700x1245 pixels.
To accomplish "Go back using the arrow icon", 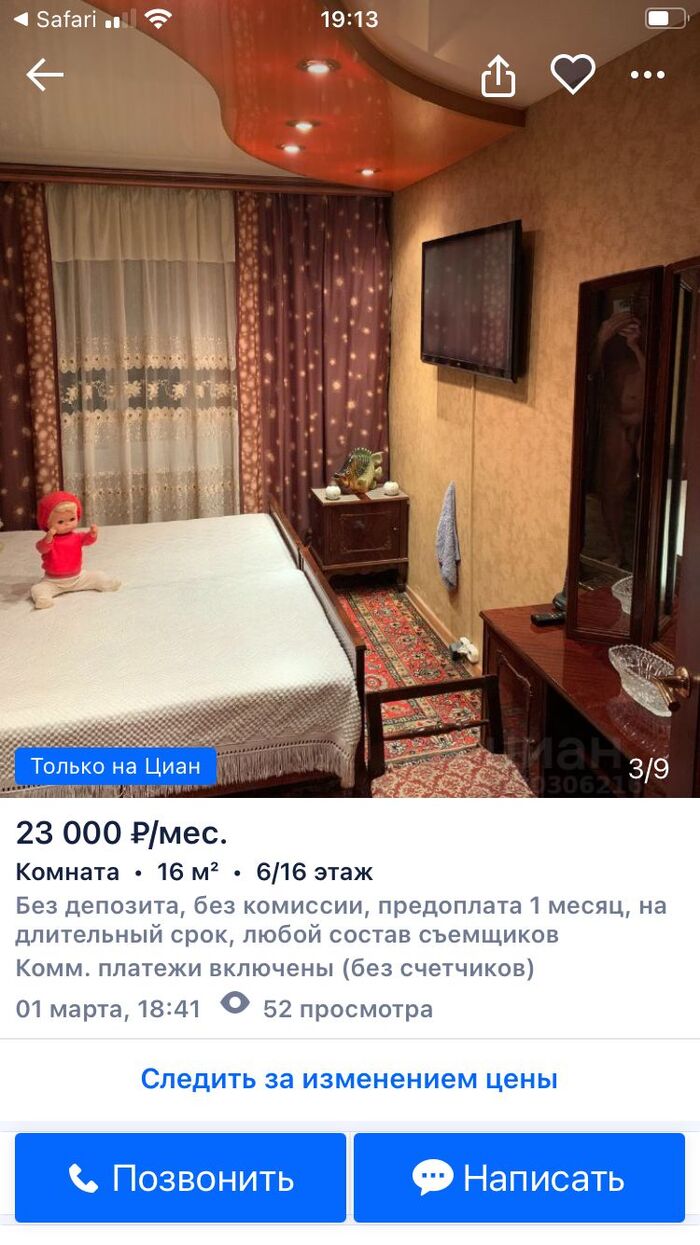I will pos(44,75).
